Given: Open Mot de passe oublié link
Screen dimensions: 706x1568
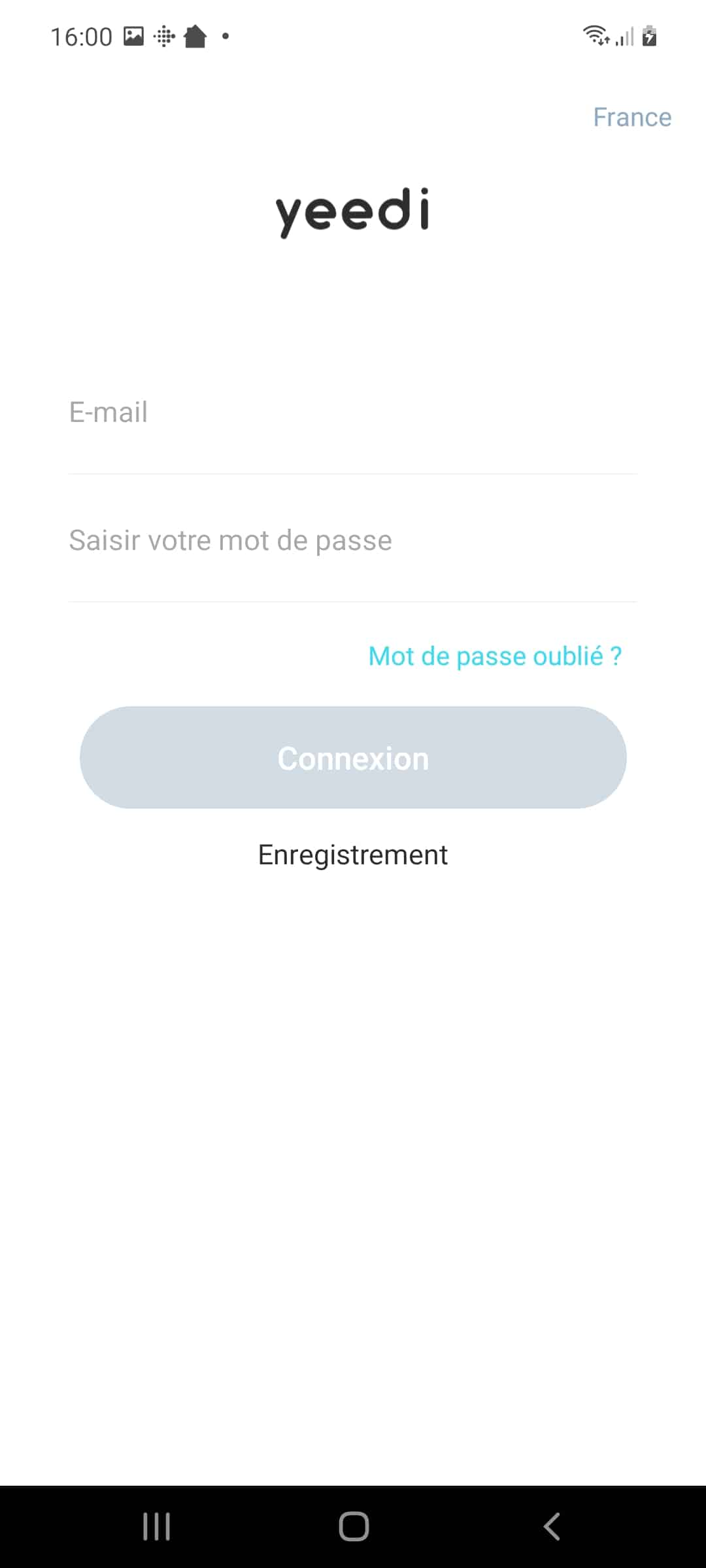Looking at the screenshot, I should [x=495, y=656].
